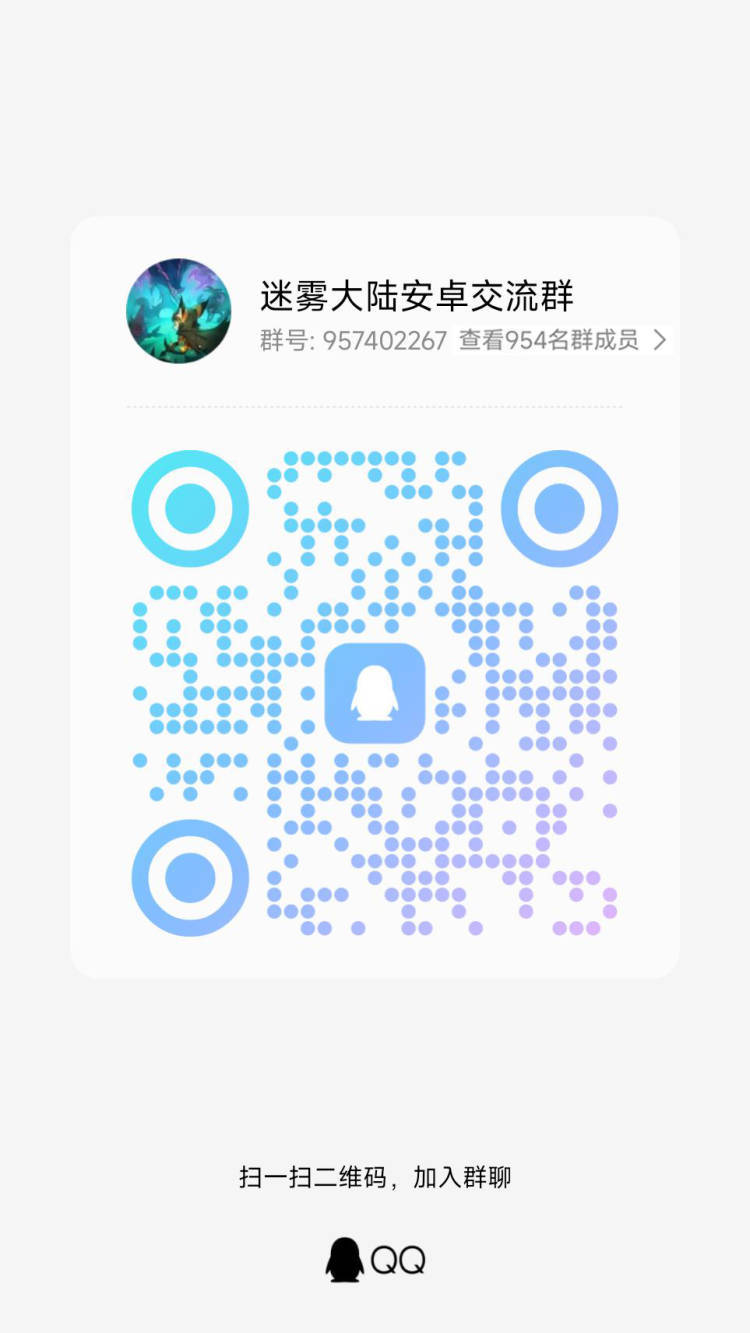Click 扫一扫二维码，加入群聊 text
The height and width of the screenshot is (1333, 750).
coord(375,1178)
